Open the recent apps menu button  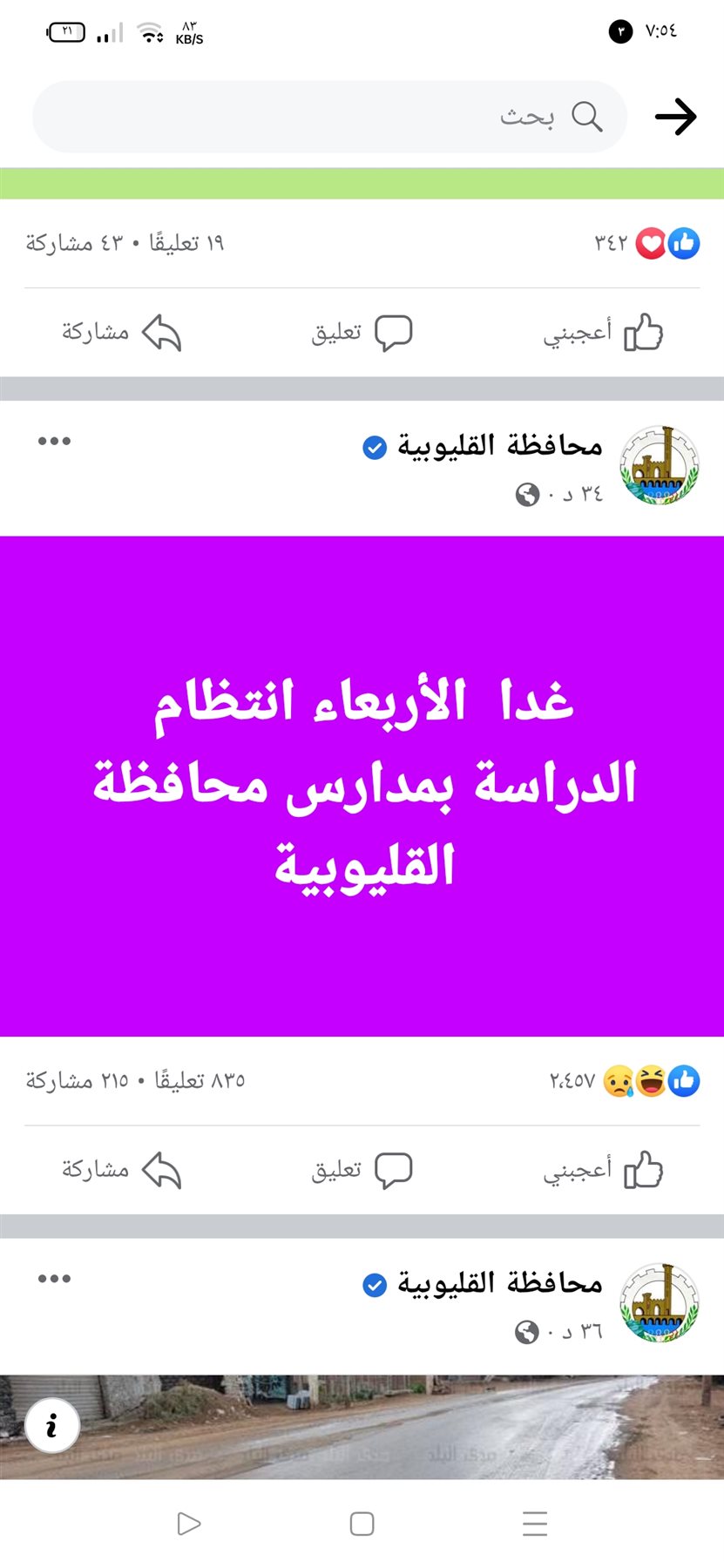(x=534, y=1524)
